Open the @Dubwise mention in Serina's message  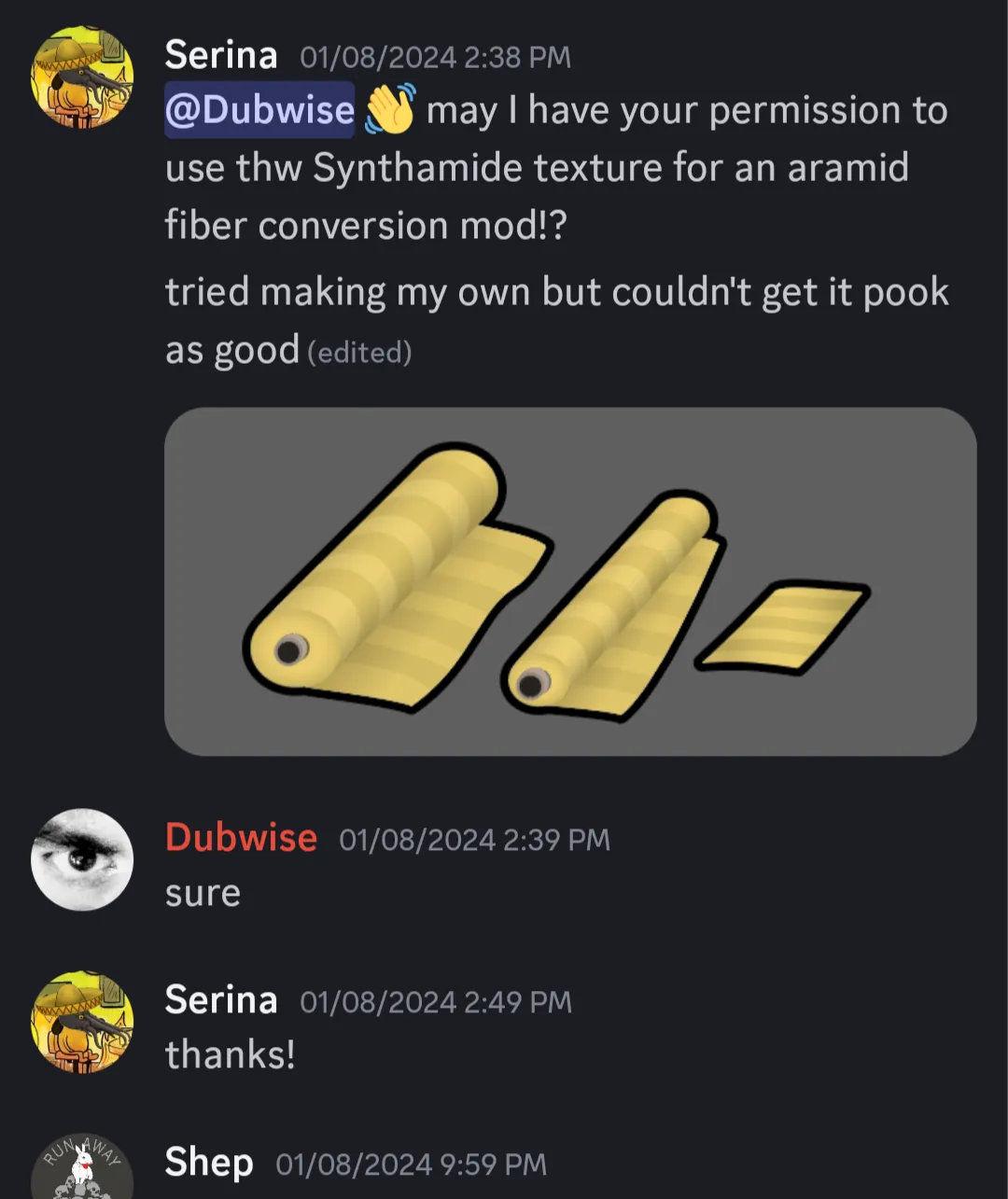pos(259,110)
